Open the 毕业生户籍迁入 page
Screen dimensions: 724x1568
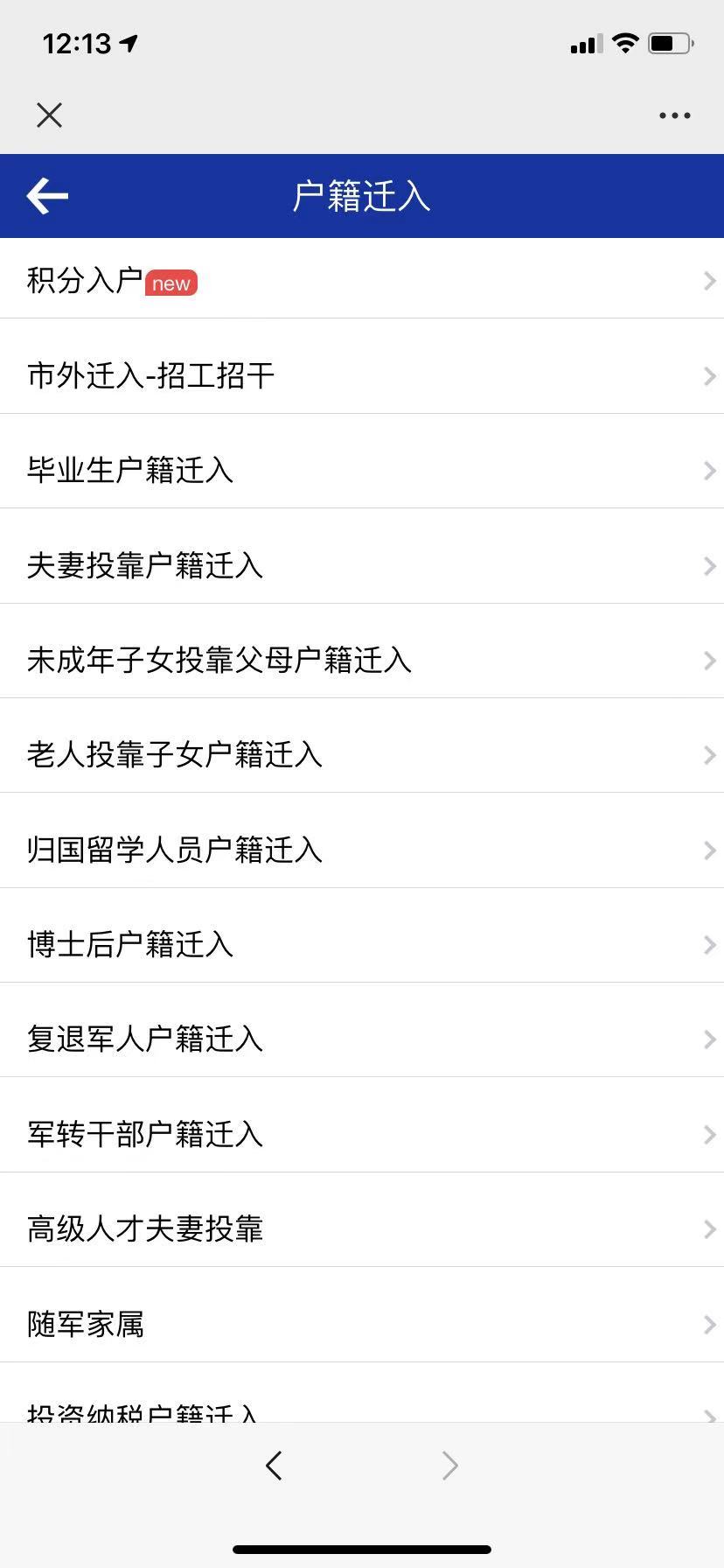click(362, 470)
